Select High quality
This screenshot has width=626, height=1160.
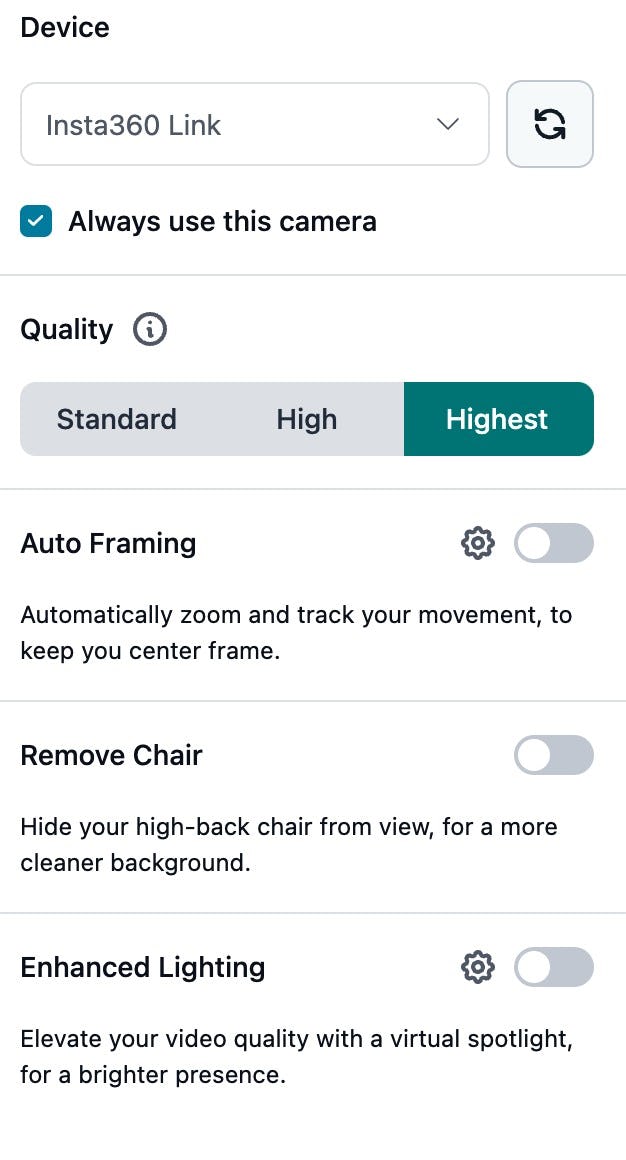coord(306,419)
